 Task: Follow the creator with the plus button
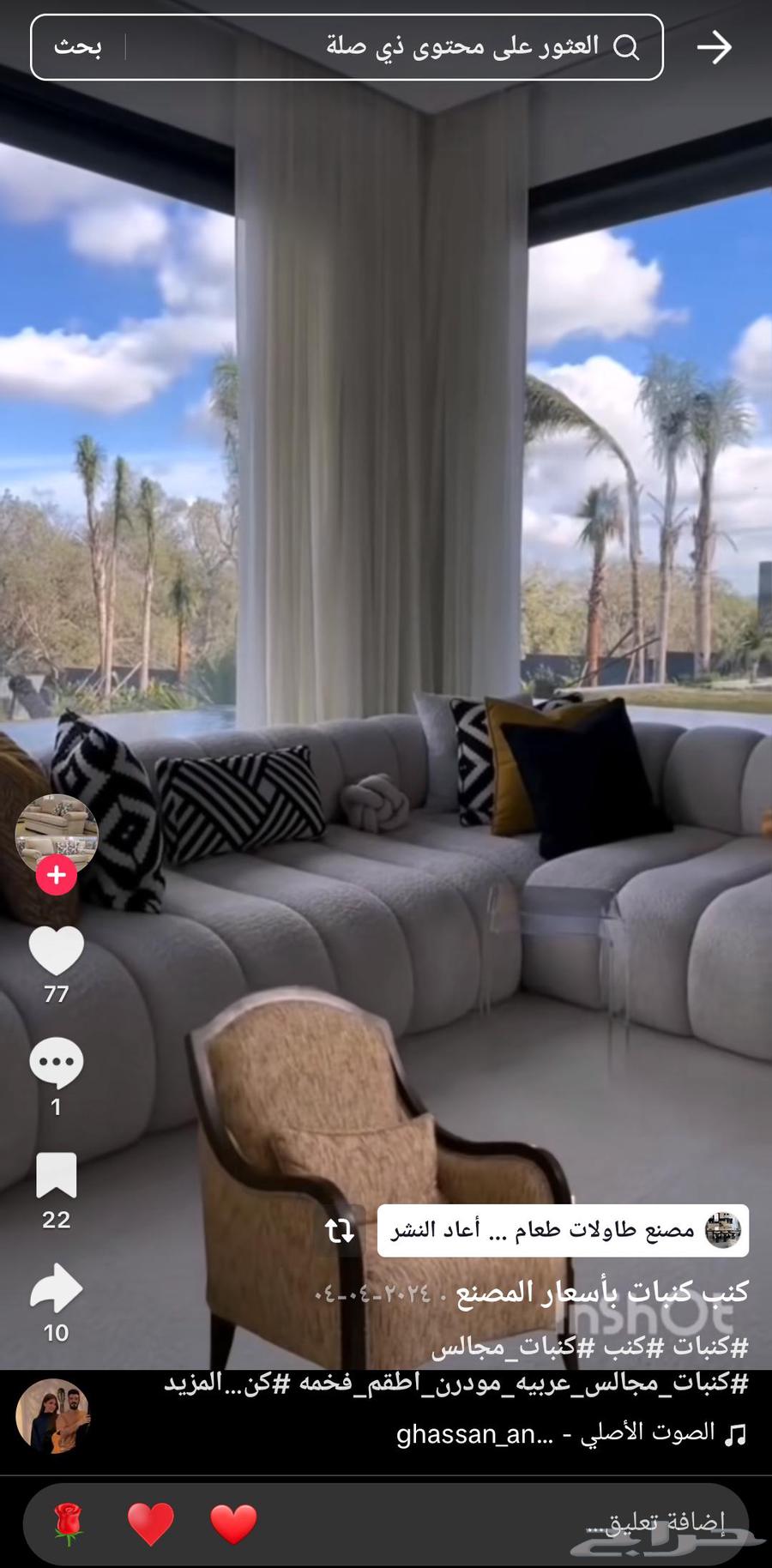tap(57, 875)
